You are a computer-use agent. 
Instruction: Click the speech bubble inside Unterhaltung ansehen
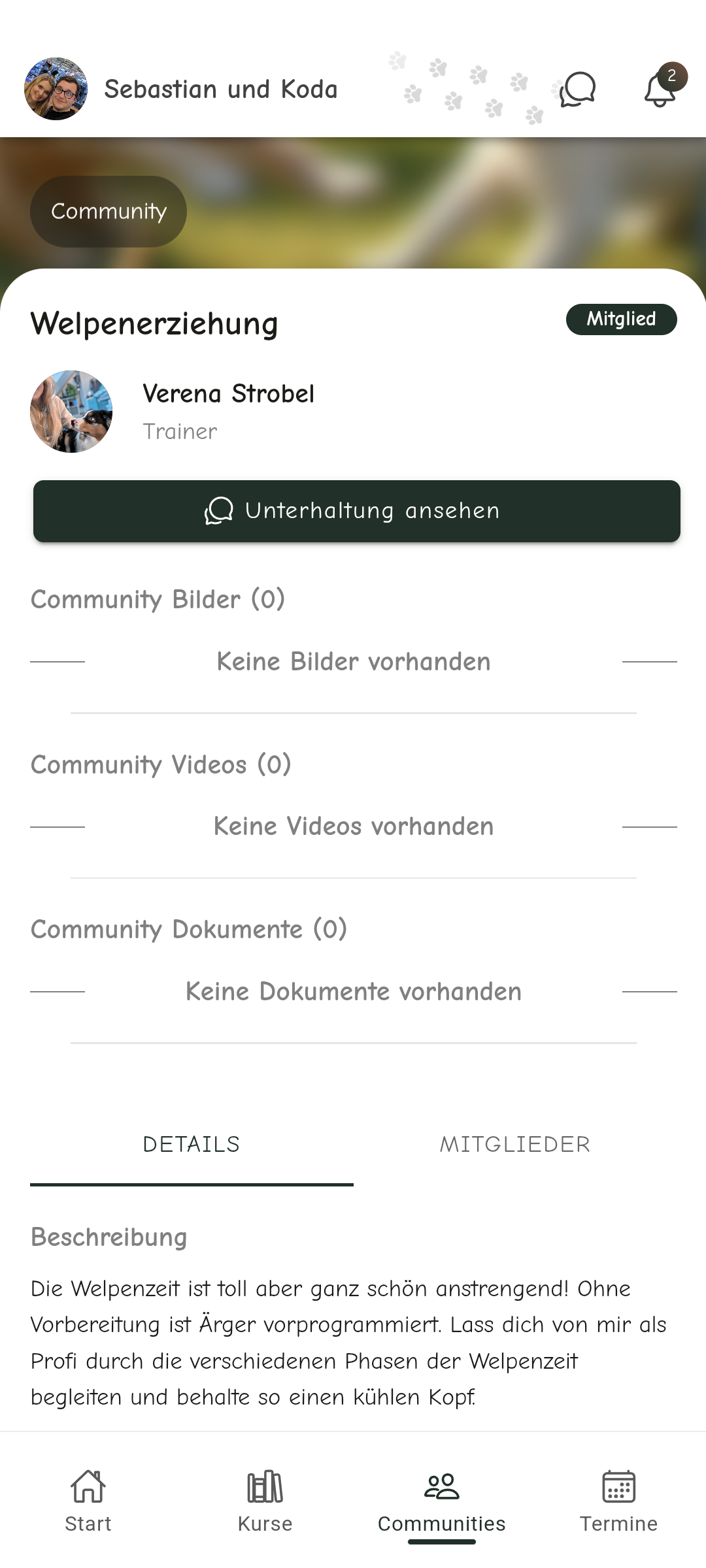(x=219, y=511)
